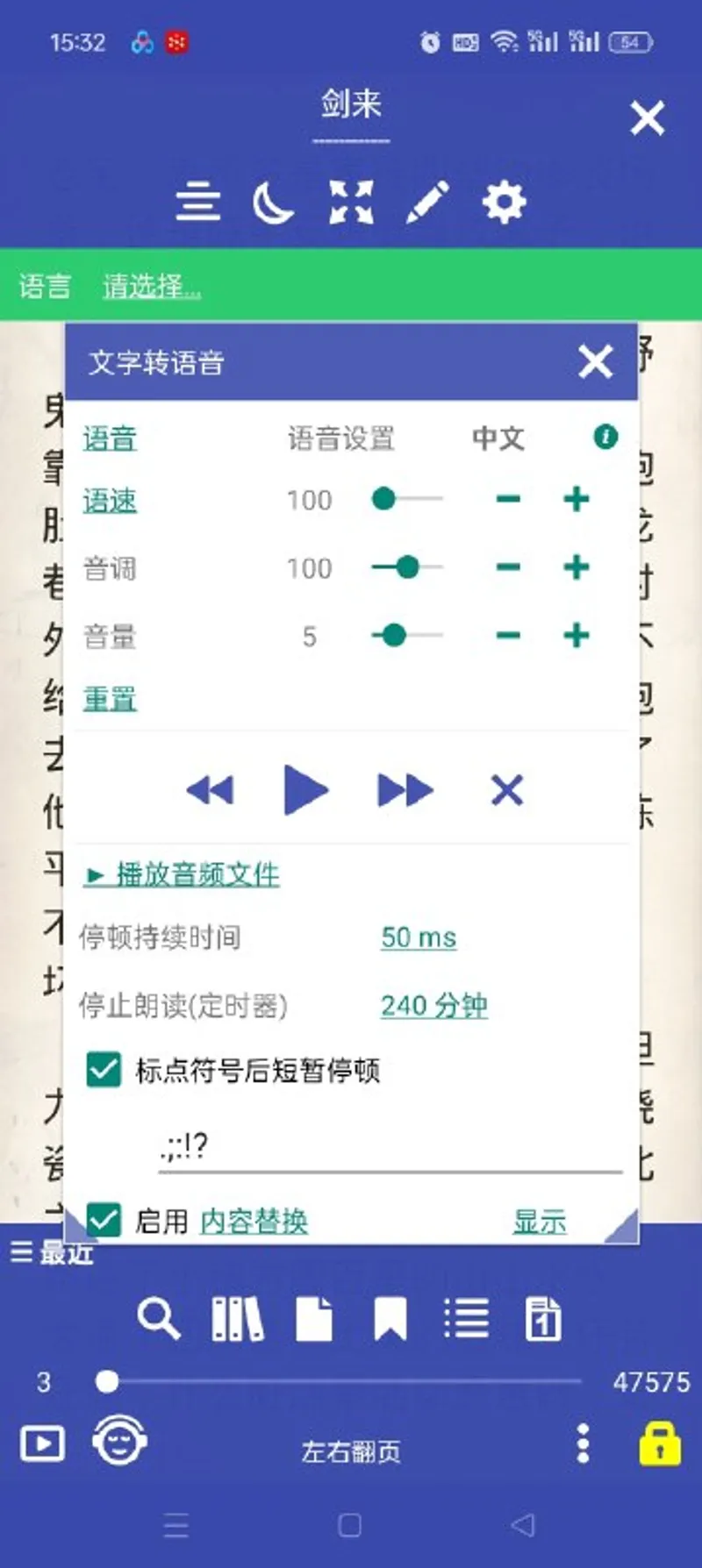This screenshot has height=1568, width=702.
Task: Stop speech with the blue X
Action: [506, 790]
